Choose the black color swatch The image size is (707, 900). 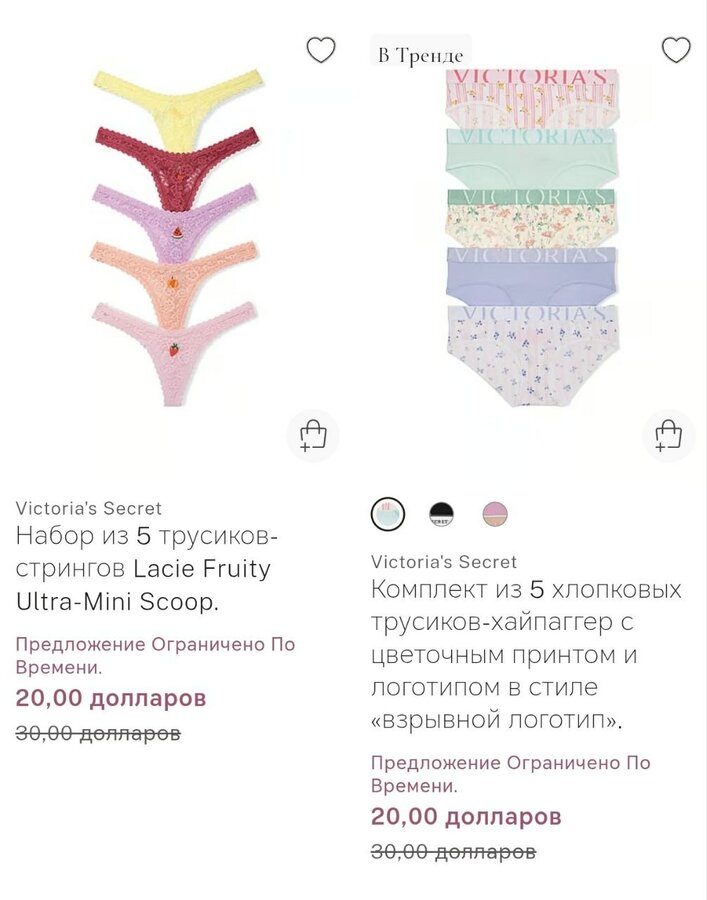441,514
